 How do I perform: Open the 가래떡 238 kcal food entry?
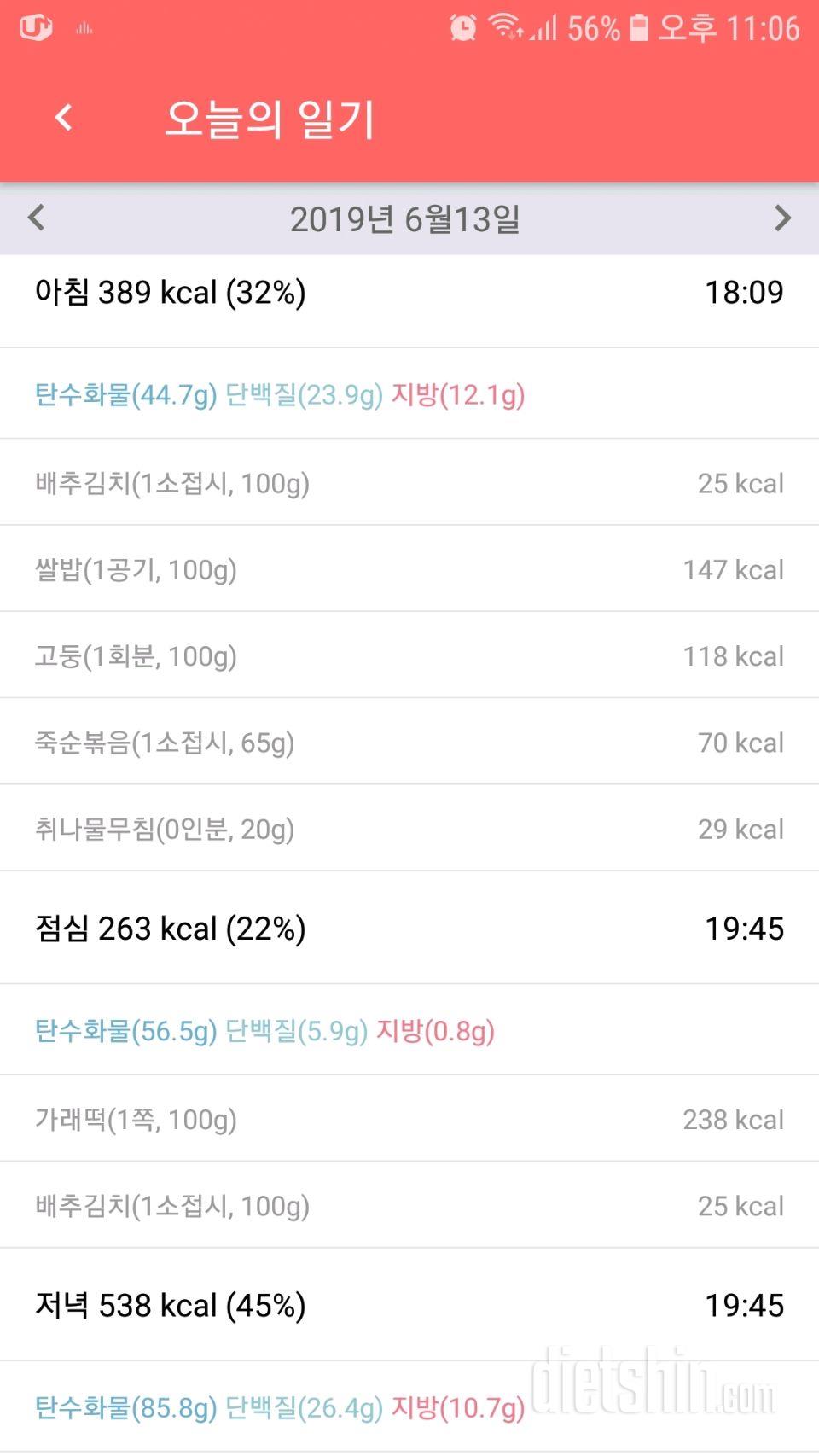point(409,1119)
